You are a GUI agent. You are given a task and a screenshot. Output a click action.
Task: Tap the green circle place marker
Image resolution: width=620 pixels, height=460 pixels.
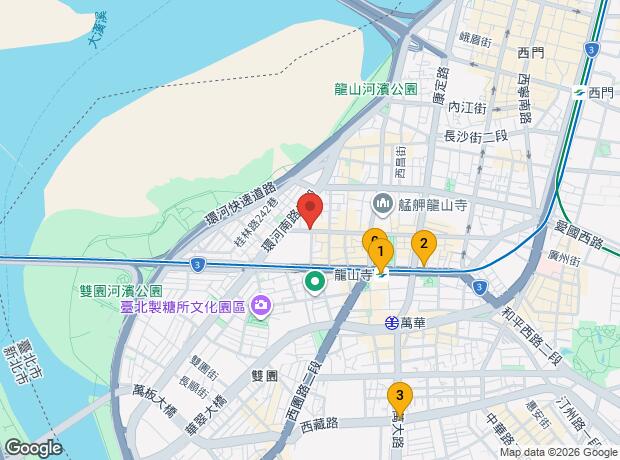click(315, 283)
